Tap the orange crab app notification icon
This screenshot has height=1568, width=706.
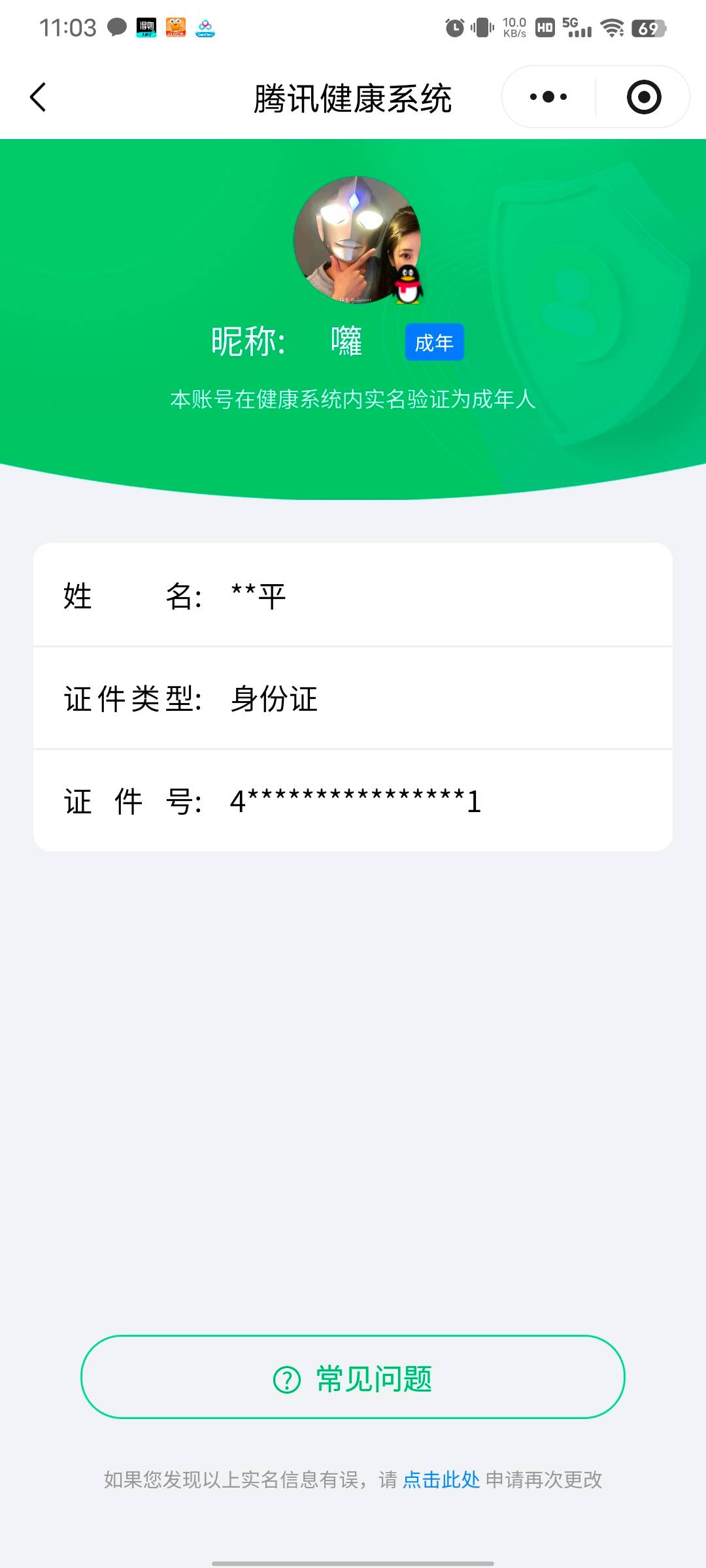(x=176, y=27)
